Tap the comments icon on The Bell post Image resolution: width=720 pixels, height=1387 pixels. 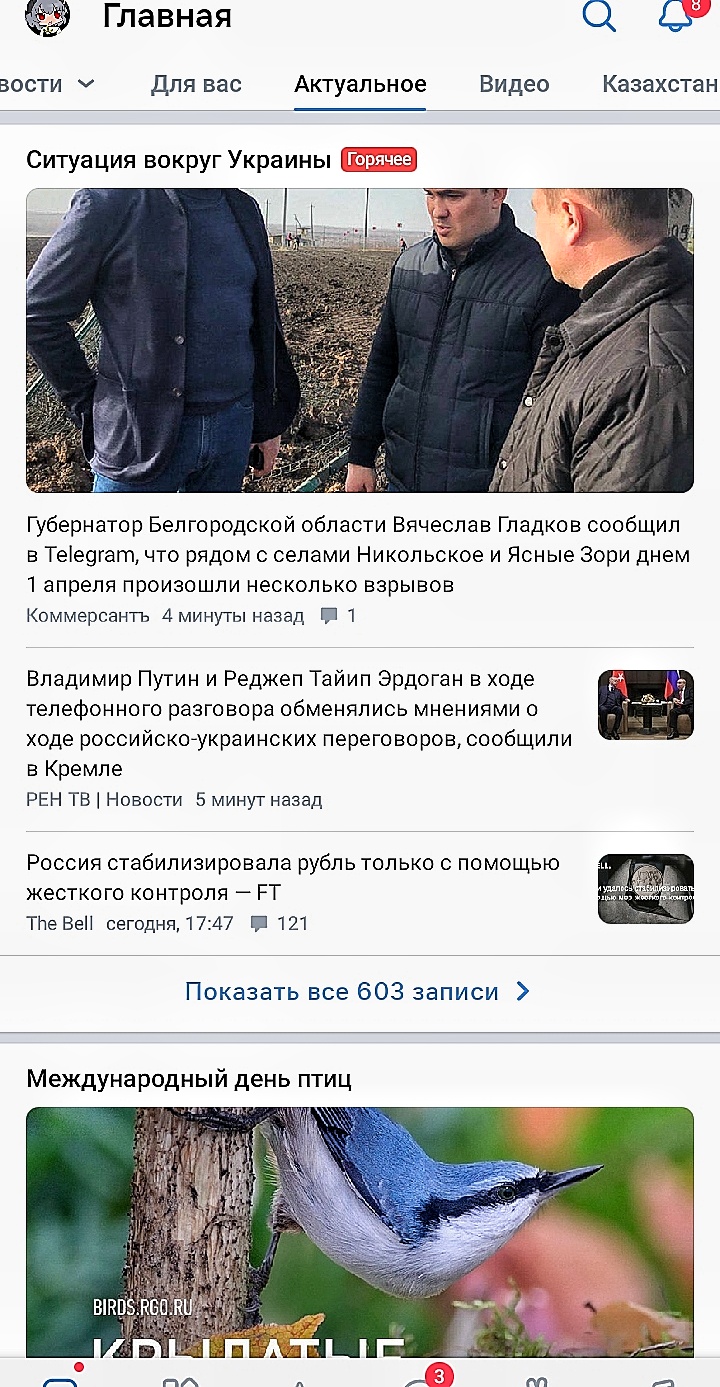point(260,923)
